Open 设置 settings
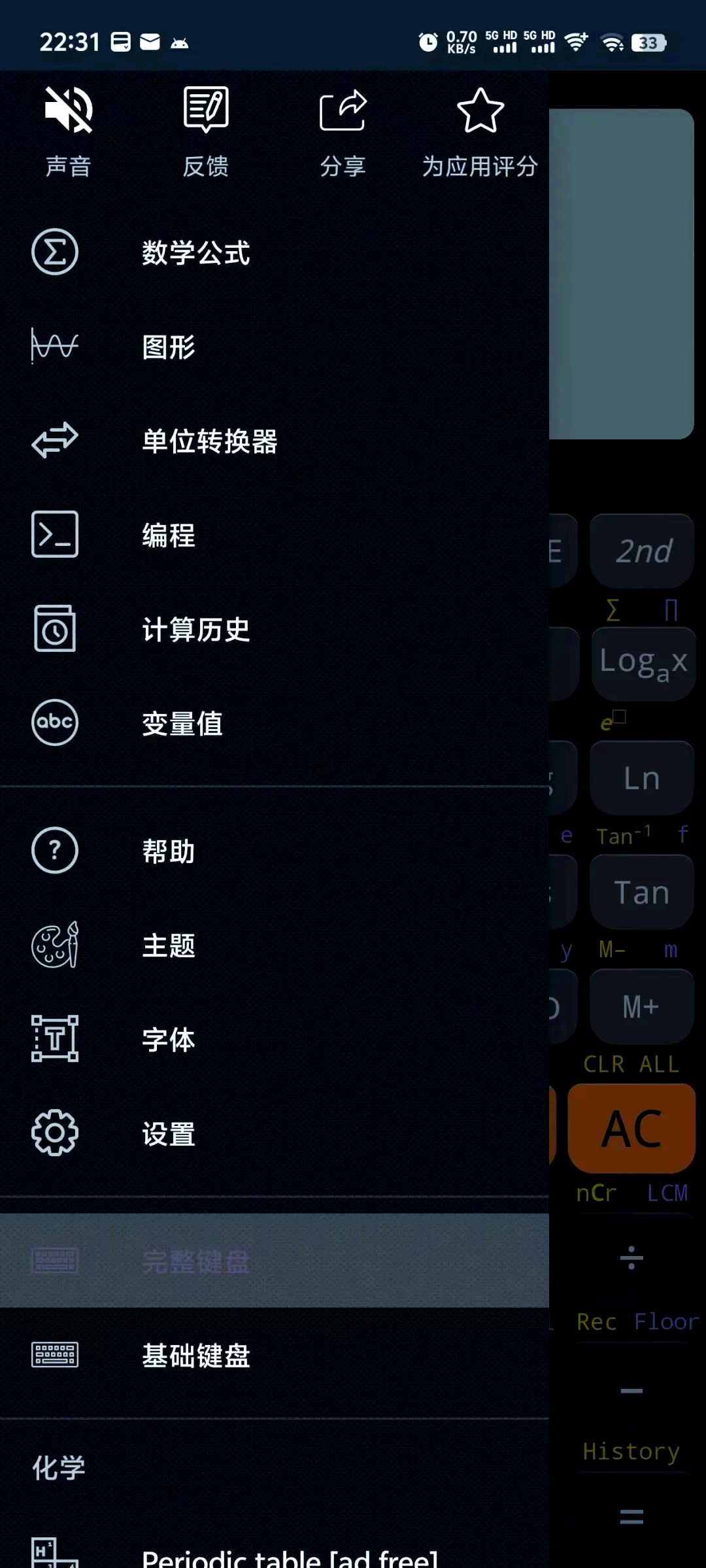This screenshot has height=1568, width=706. coord(169,1134)
